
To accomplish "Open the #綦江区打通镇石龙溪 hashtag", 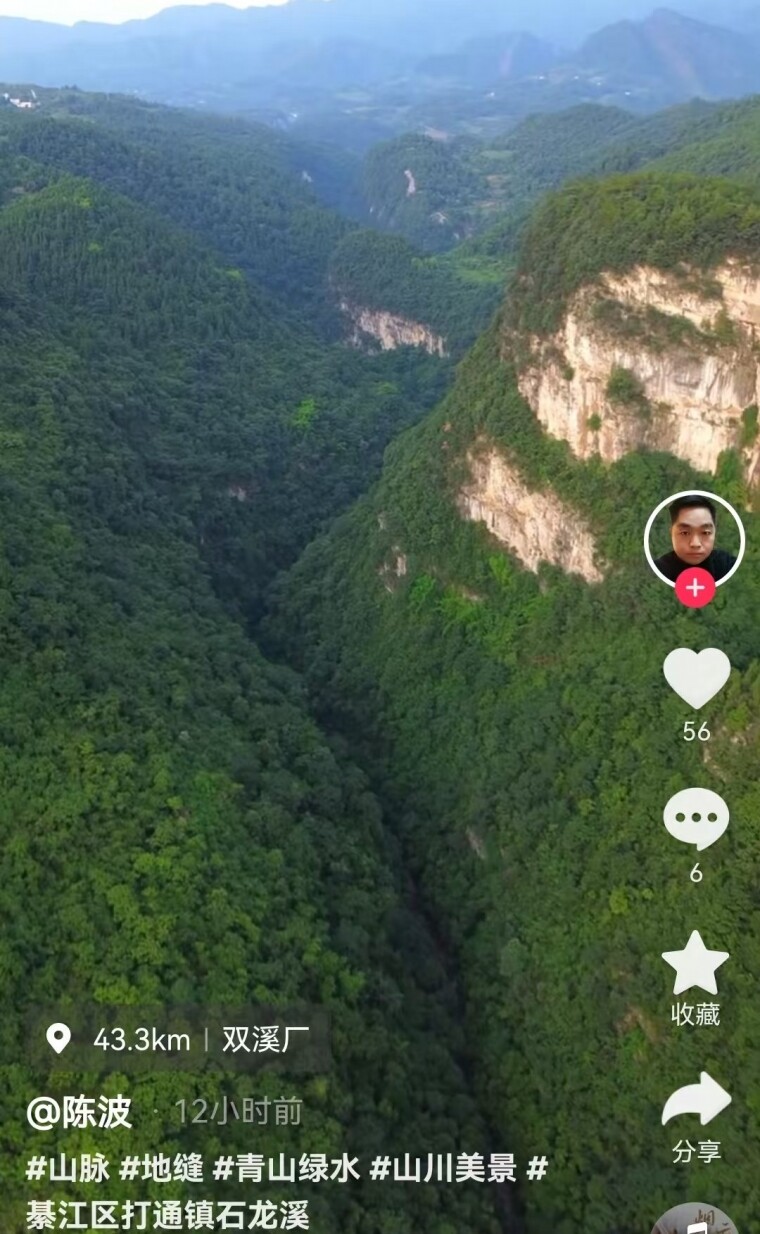I will point(168,1214).
